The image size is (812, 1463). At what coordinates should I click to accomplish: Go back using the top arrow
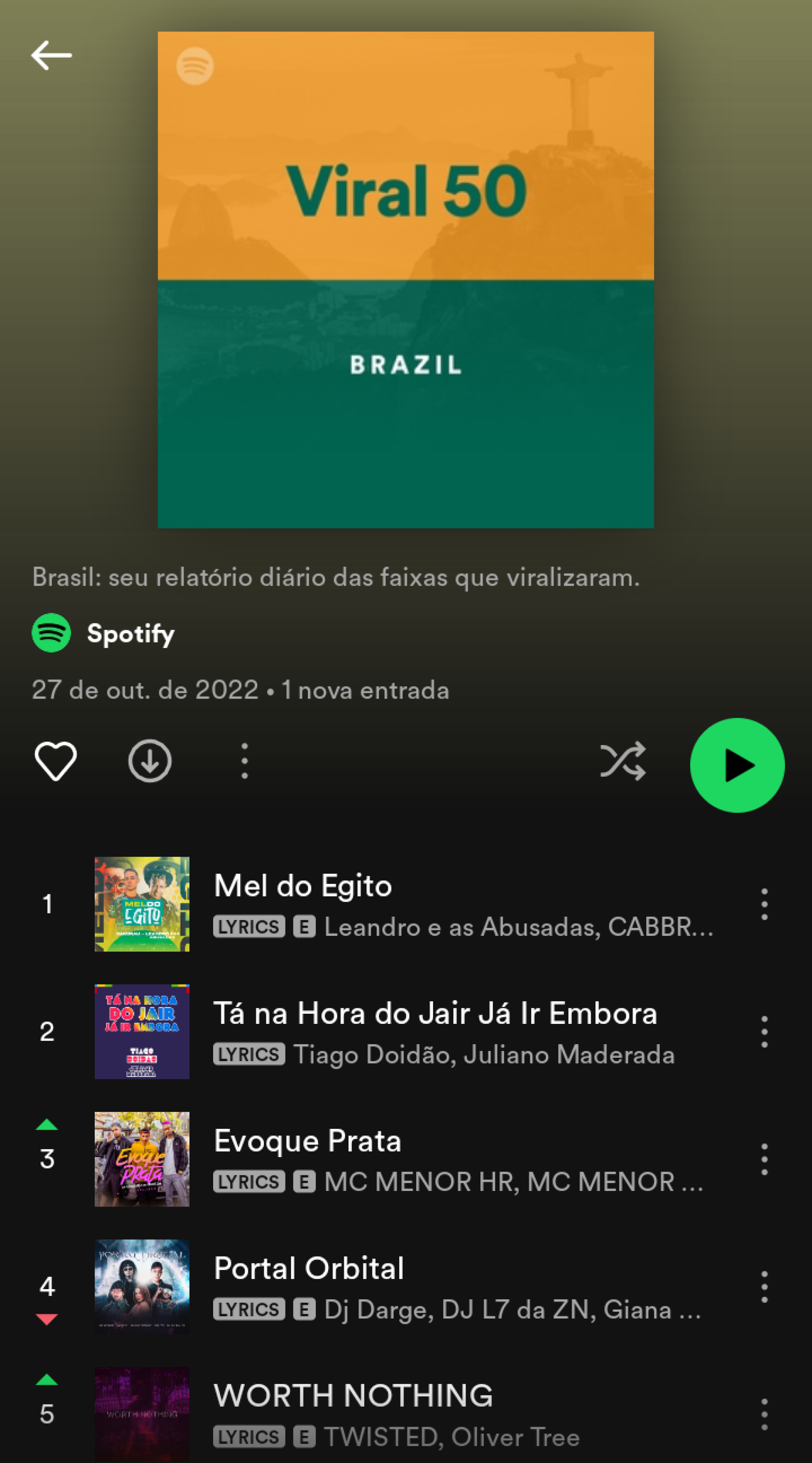(51, 55)
